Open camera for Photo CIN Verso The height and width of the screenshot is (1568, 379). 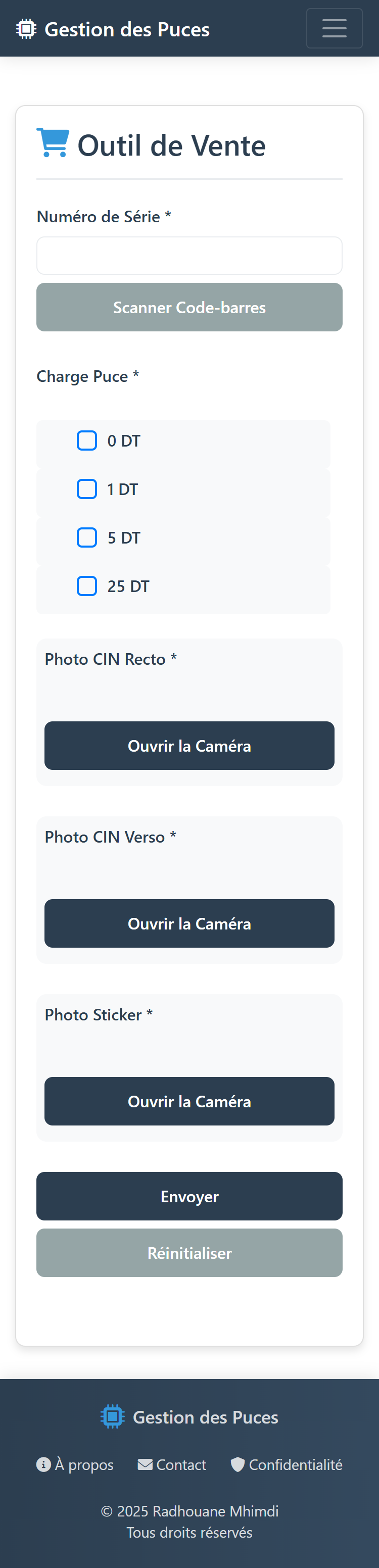(x=189, y=923)
